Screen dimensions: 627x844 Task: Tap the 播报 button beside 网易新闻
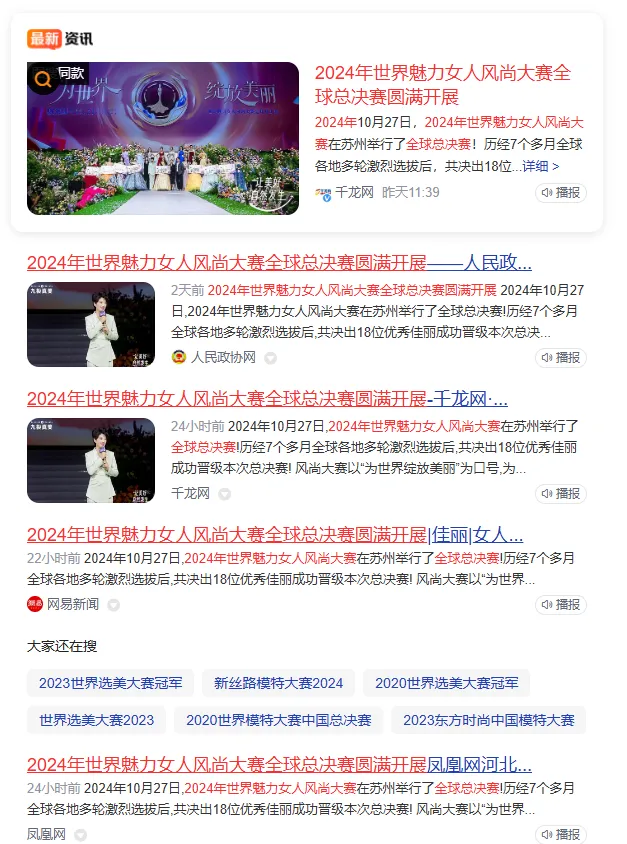(560, 604)
